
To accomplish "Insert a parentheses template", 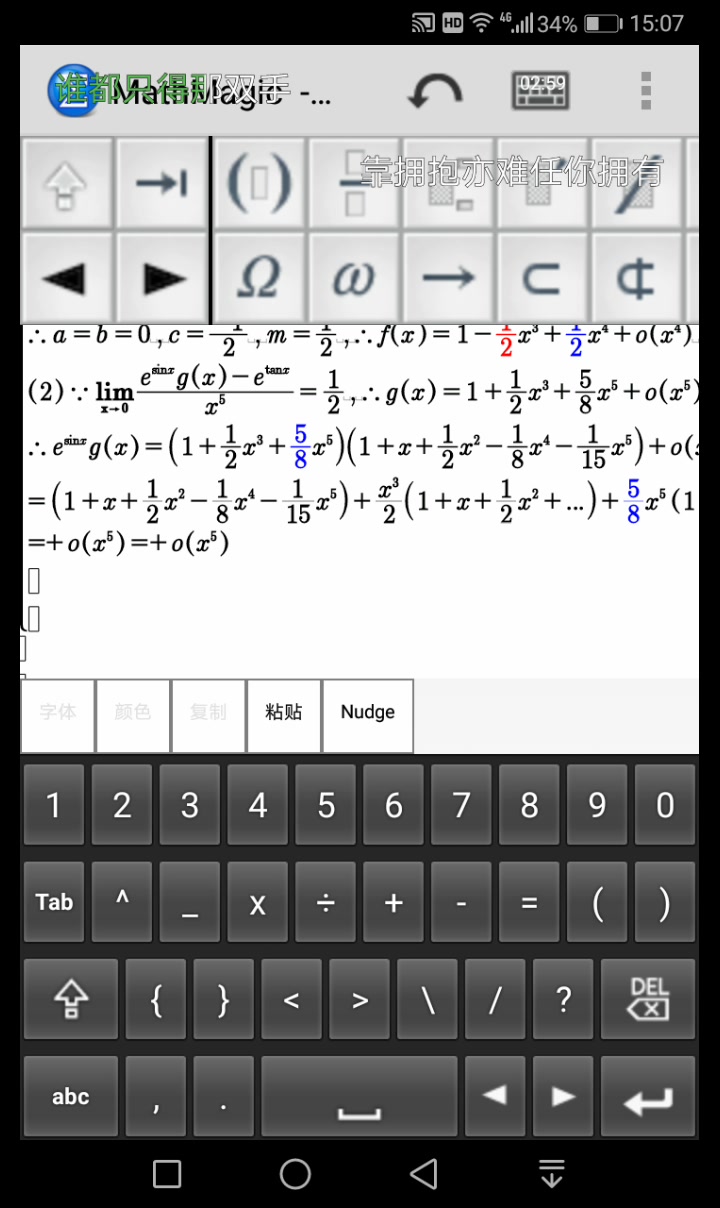I will click(259, 183).
